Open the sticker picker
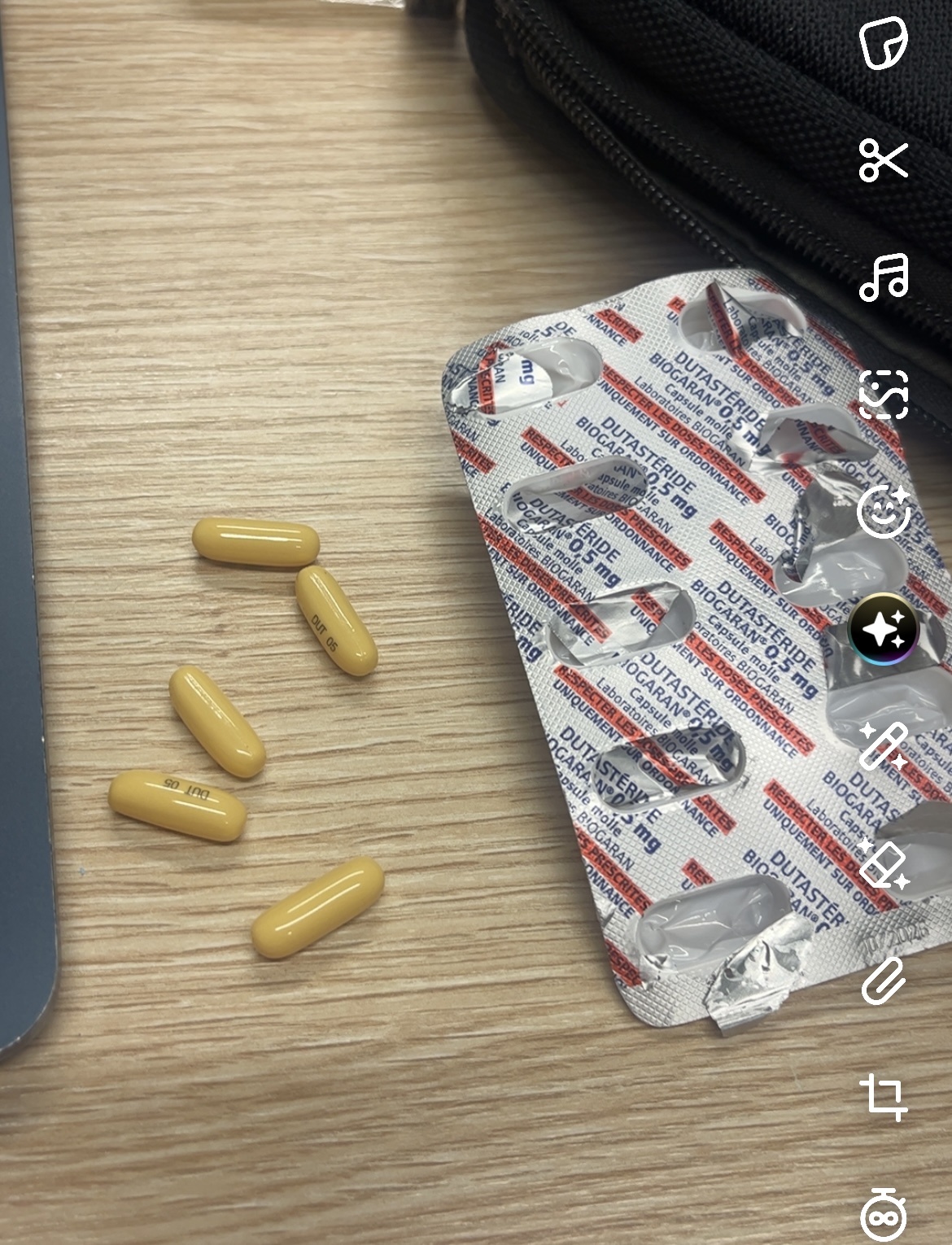Viewport: 952px width, 1245px height. click(x=884, y=41)
